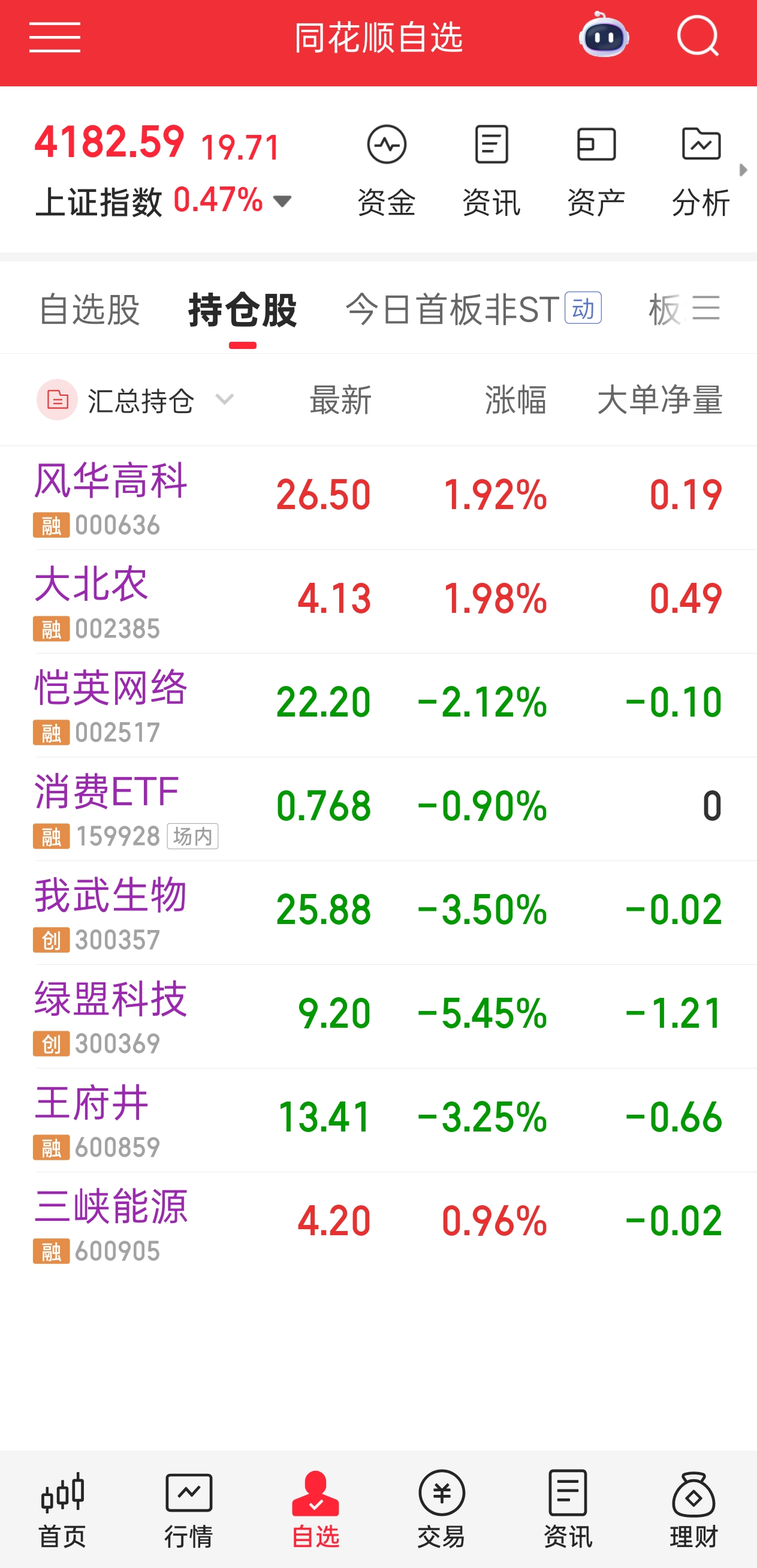Open the hamburger menu icon
This screenshot has height=1568, width=757.
pos(54,38)
